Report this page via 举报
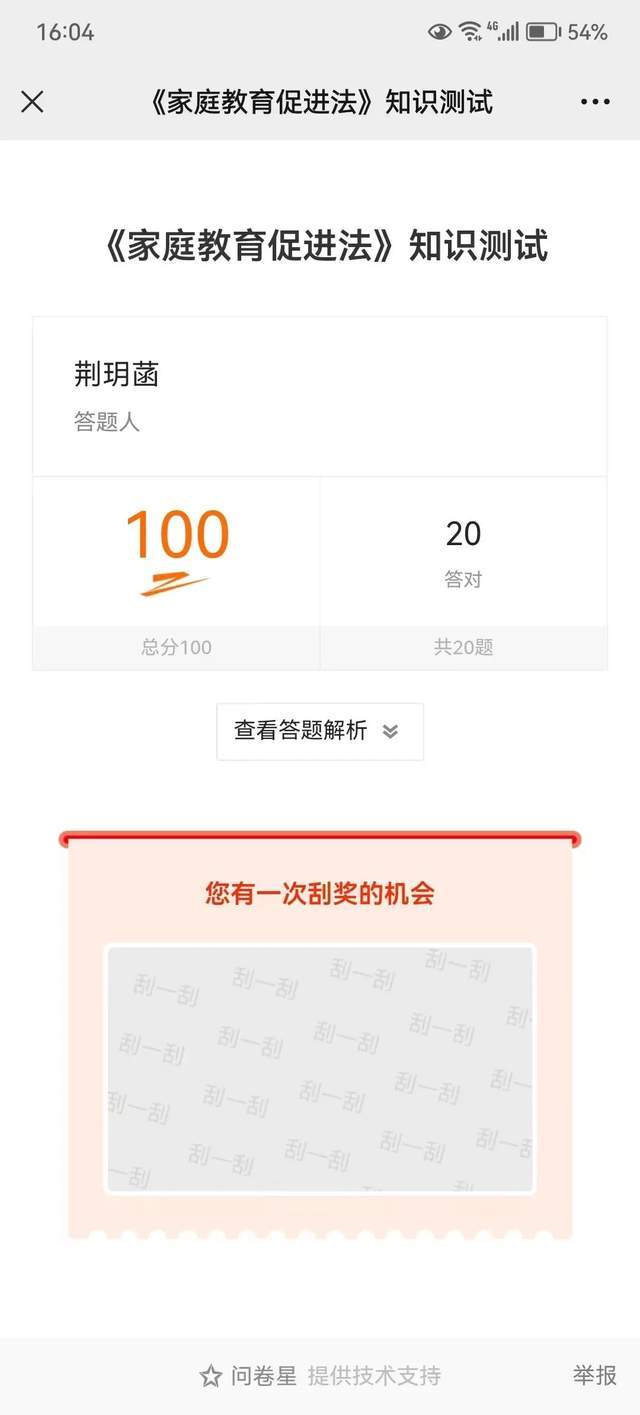Viewport: 640px width, 1415px height. [594, 1375]
